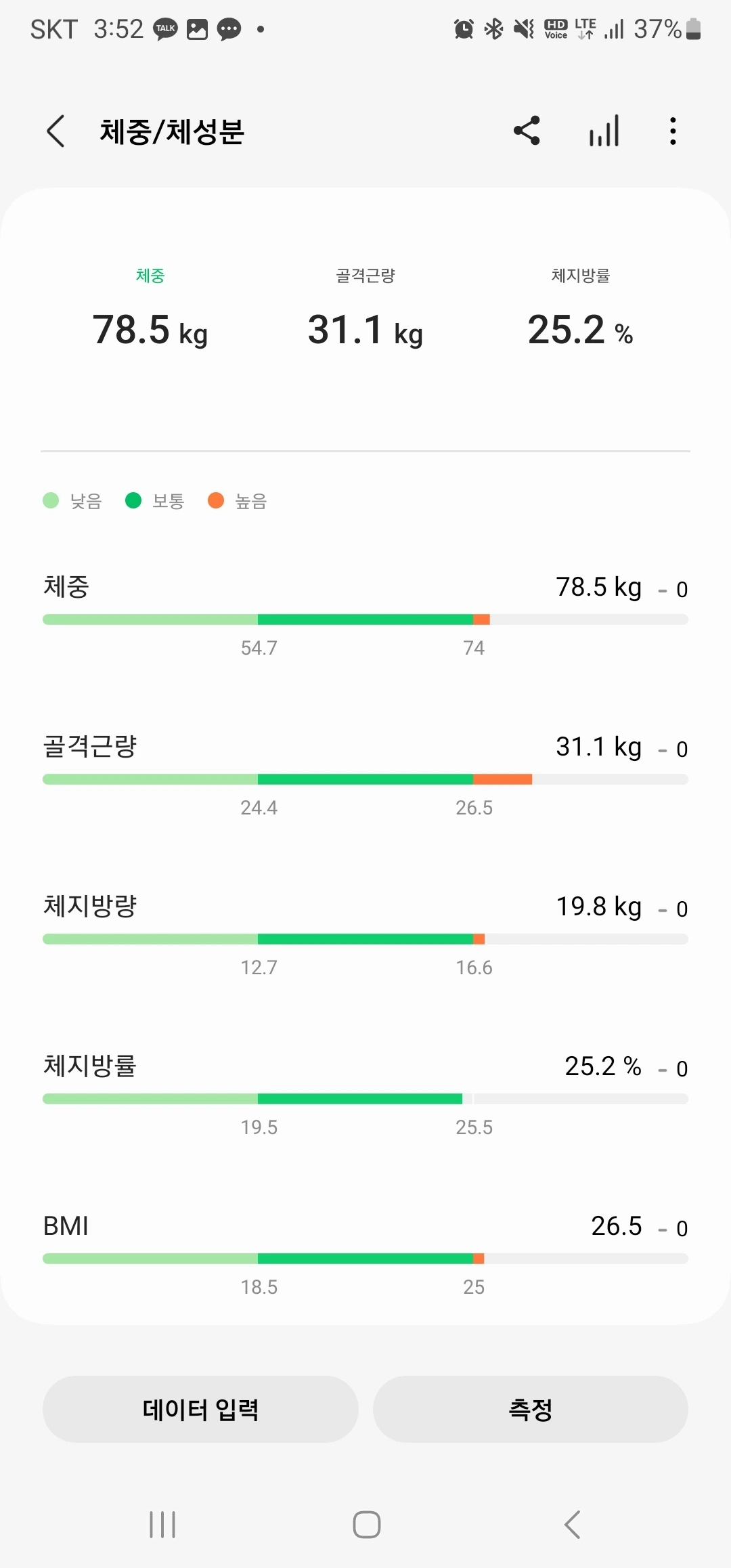Select the 골격근량 summary tab
Image resolution: width=731 pixels, height=1568 pixels.
point(365,311)
